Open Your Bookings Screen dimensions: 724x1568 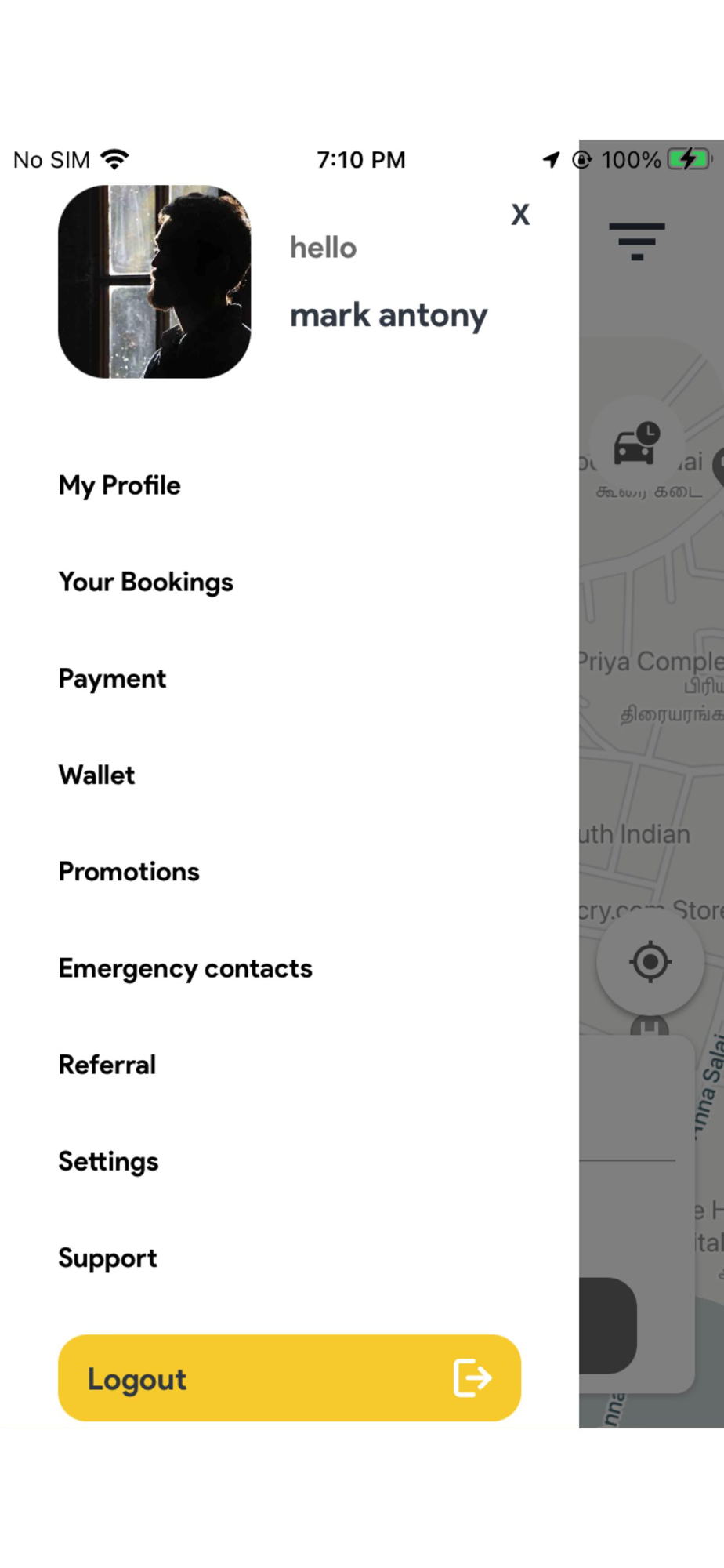146,583
